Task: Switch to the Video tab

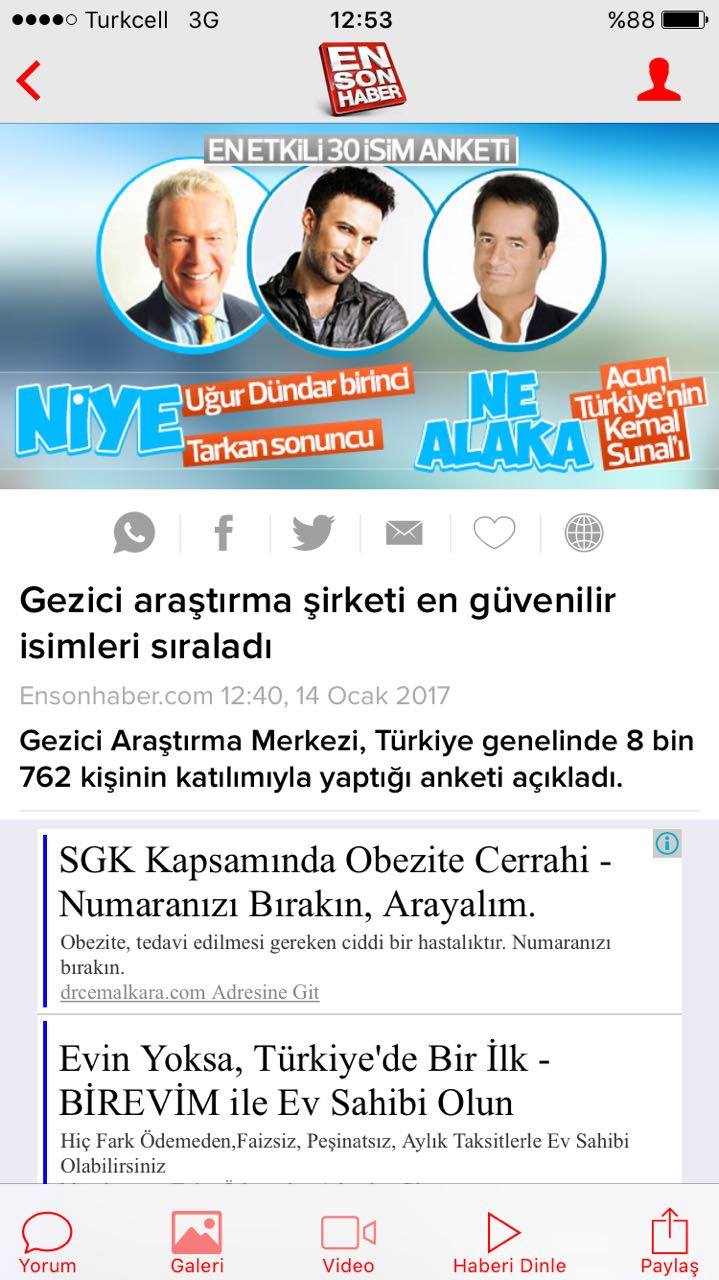Action: (x=348, y=1242)
